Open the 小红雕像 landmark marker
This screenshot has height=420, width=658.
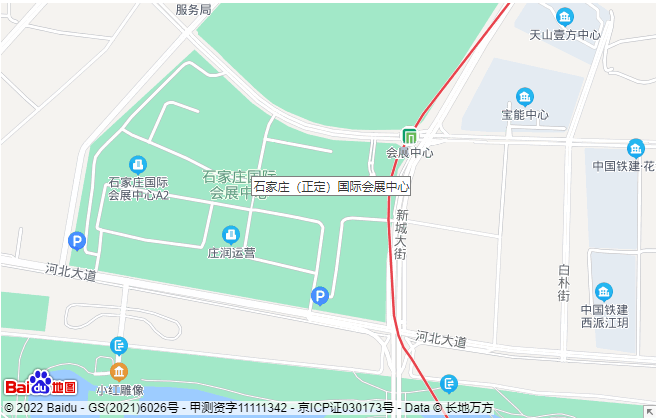pyautogui.click(x=119, y=371)
